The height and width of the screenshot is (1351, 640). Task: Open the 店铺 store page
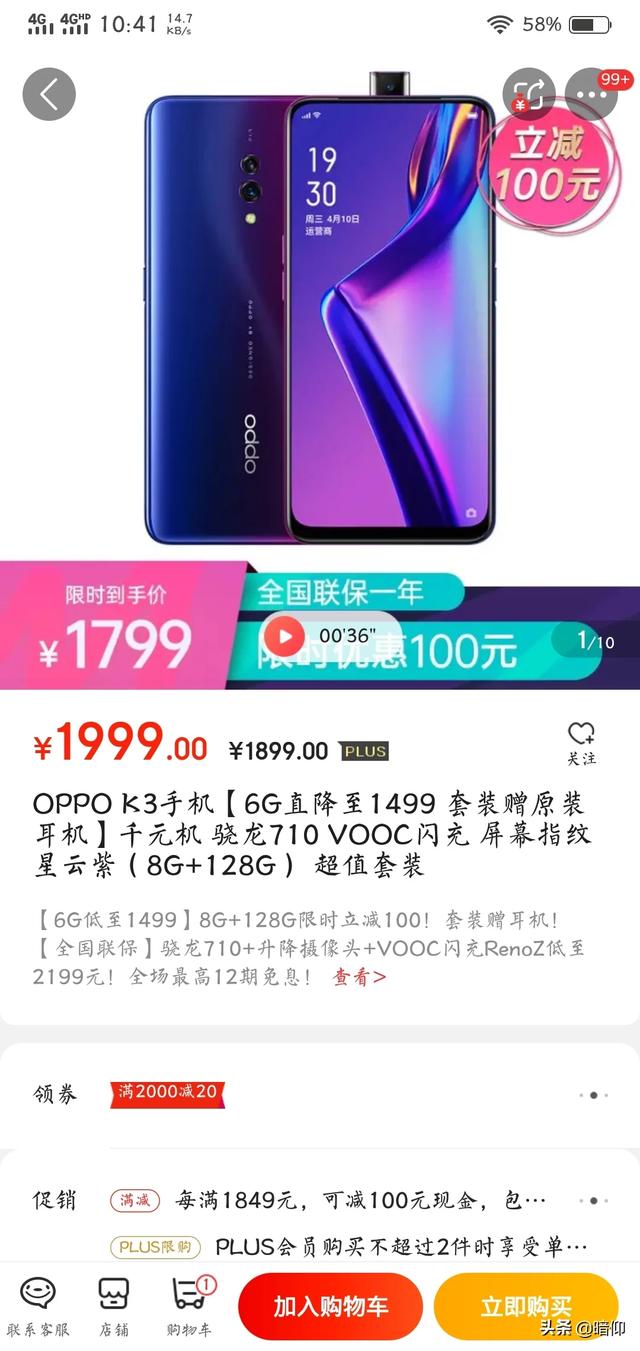113,1305
